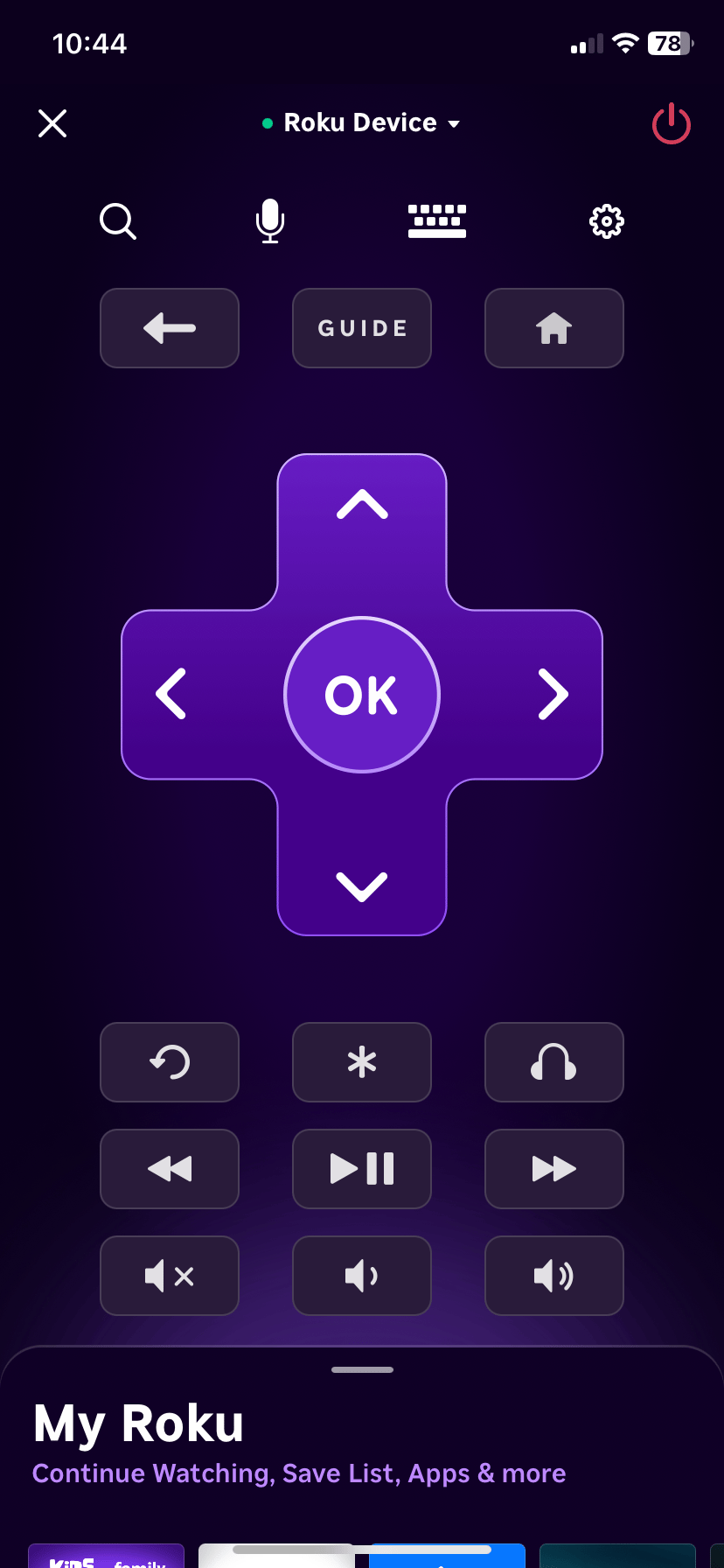This screenshot has height=1568, width=724.
Task: Tap the down arrow on the D-pad
Action: [362, 886]
